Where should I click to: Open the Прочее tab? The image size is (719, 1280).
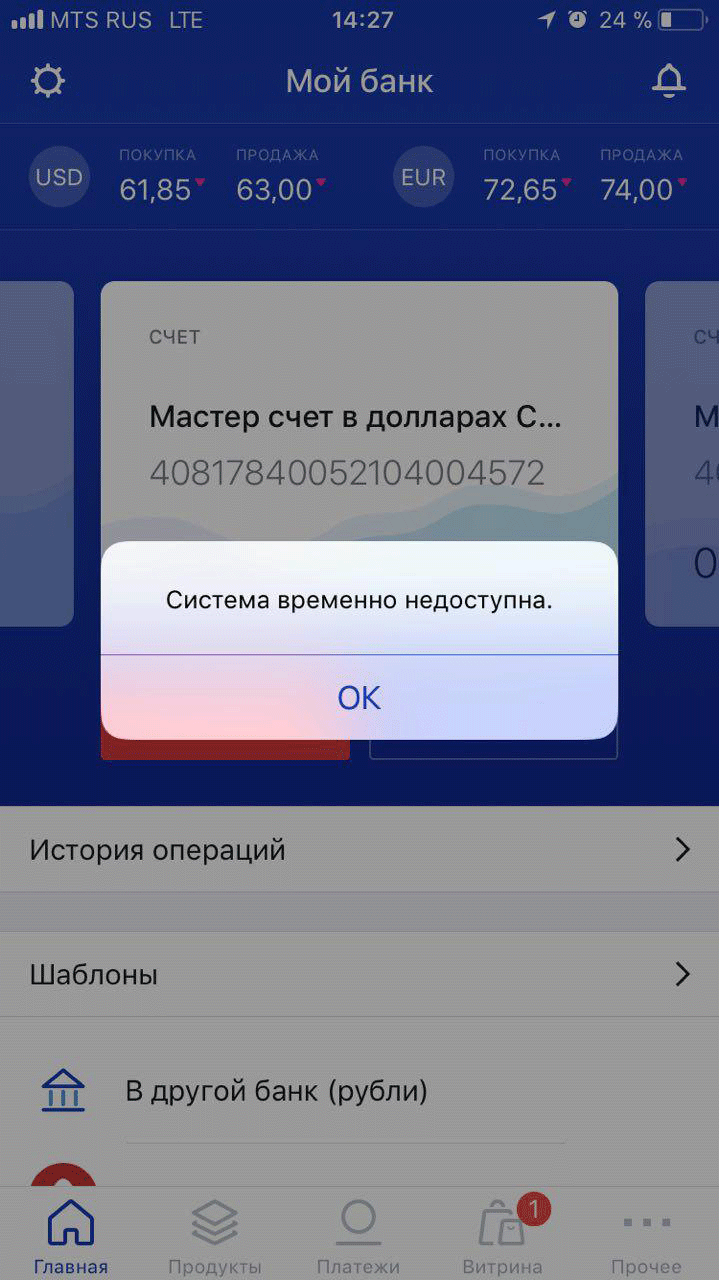646,1238
